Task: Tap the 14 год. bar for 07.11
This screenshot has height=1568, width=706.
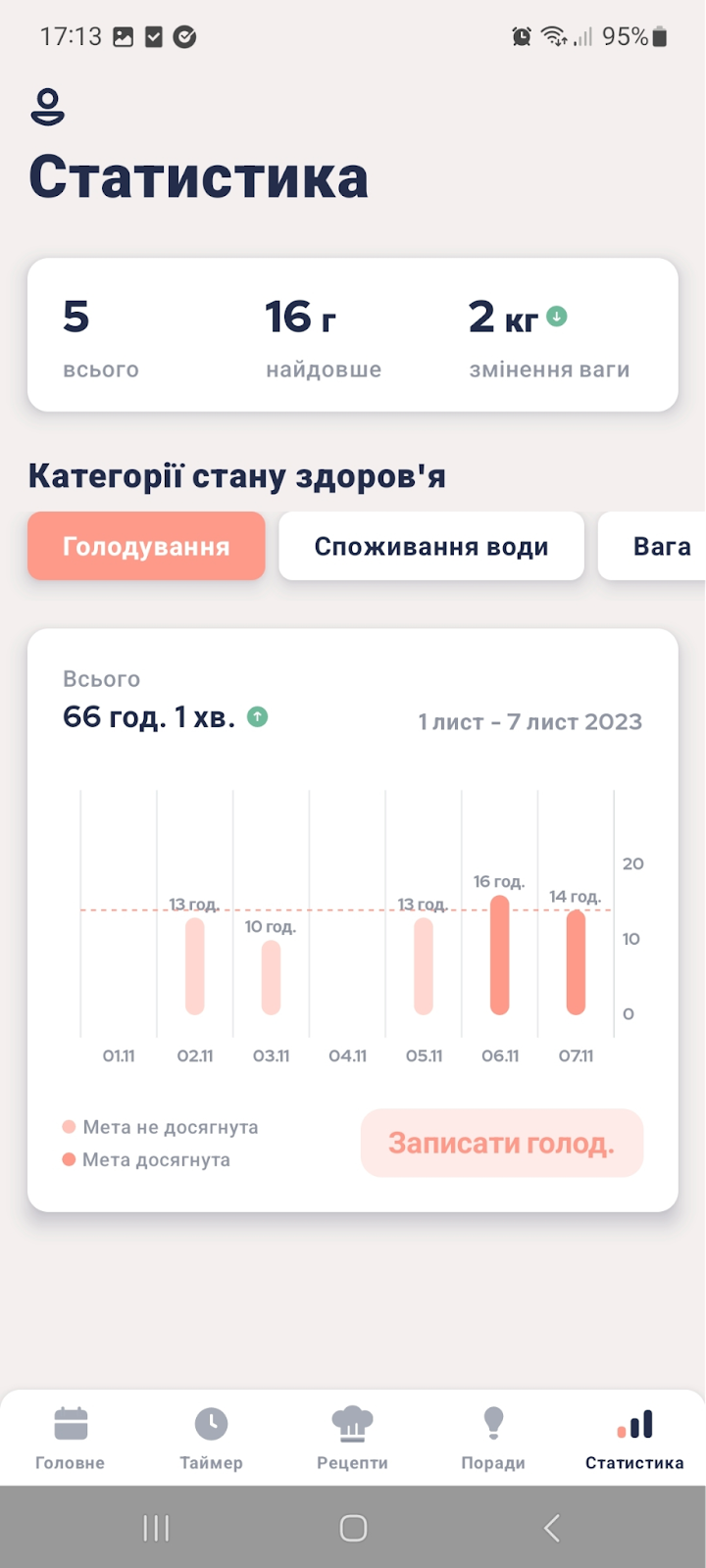Action: pyautogui.click(x=576, y=962)
